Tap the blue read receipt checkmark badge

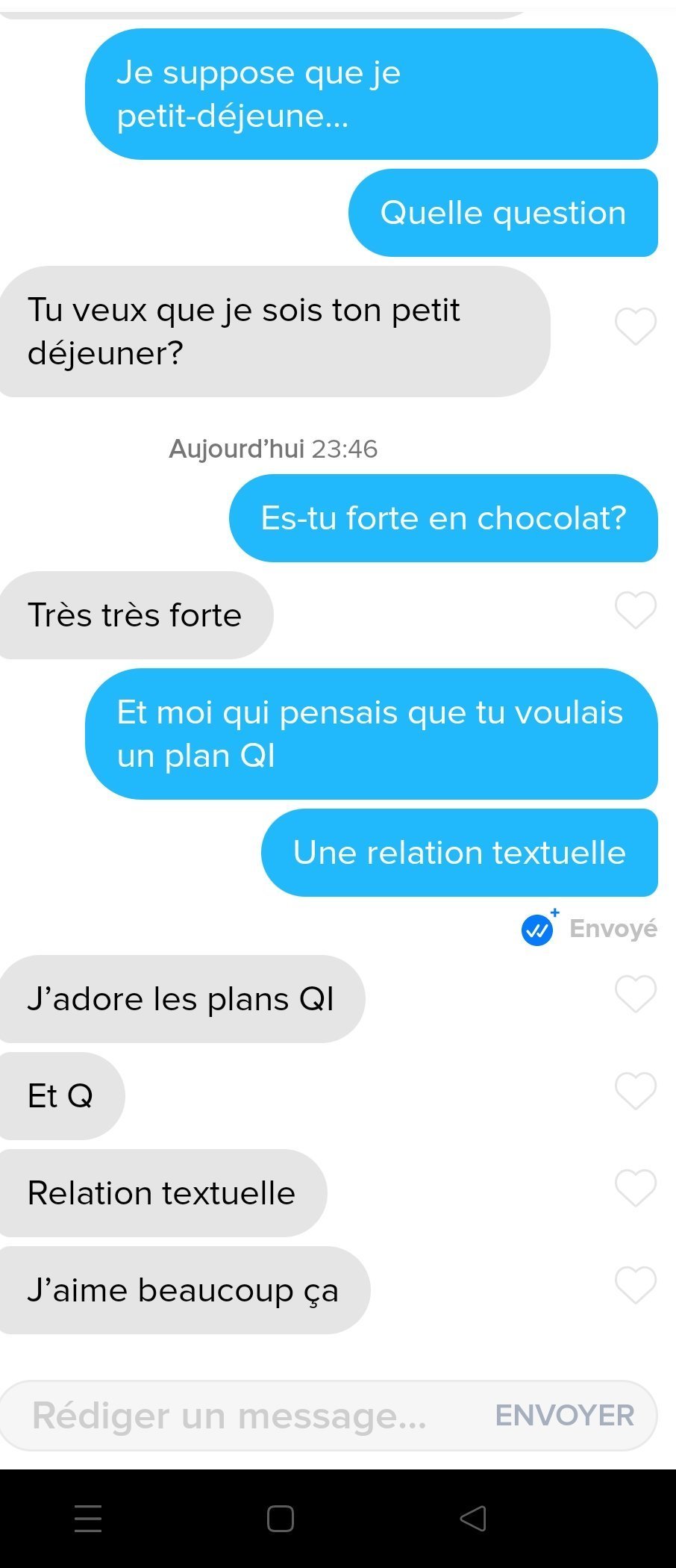coord(537,930)
